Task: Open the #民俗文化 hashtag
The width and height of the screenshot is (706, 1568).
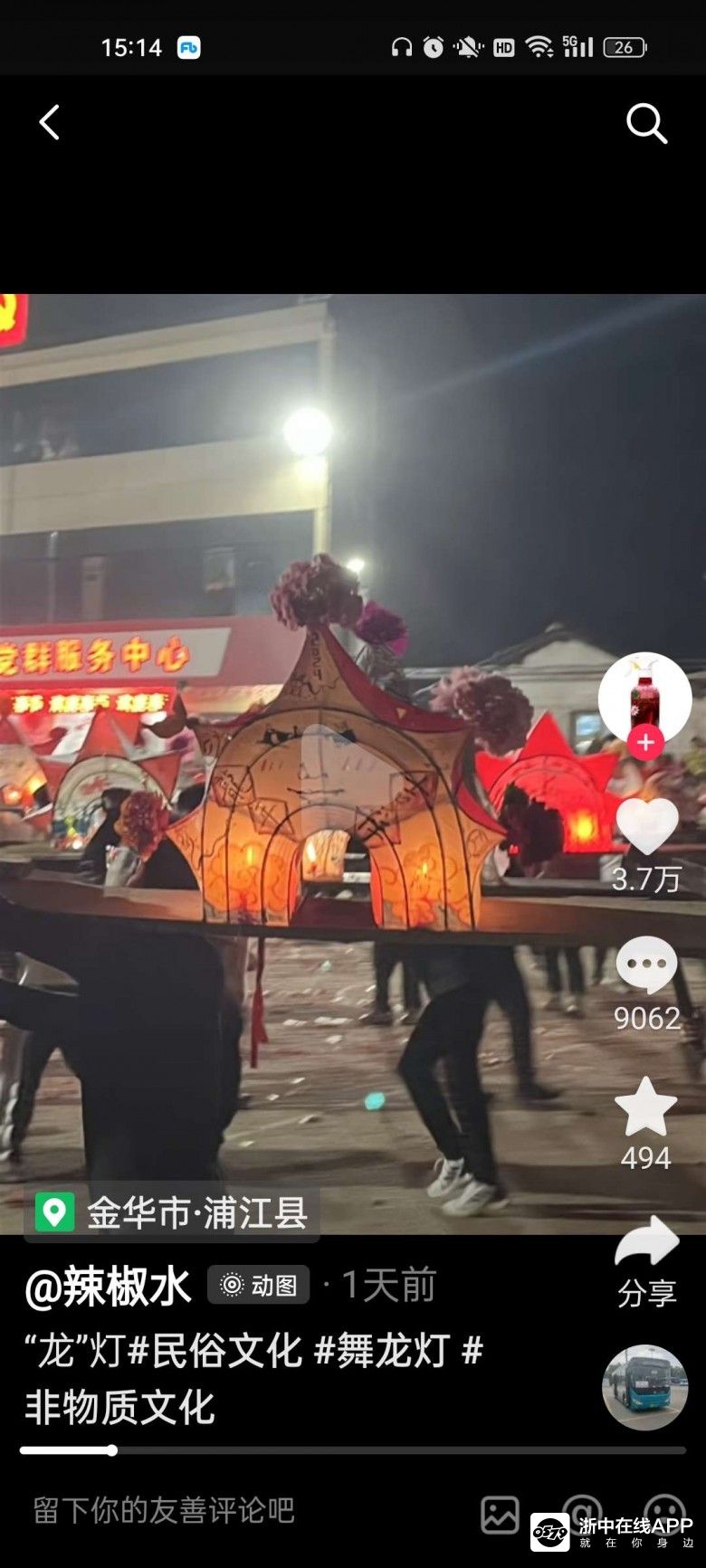Action: (215, 1352)
